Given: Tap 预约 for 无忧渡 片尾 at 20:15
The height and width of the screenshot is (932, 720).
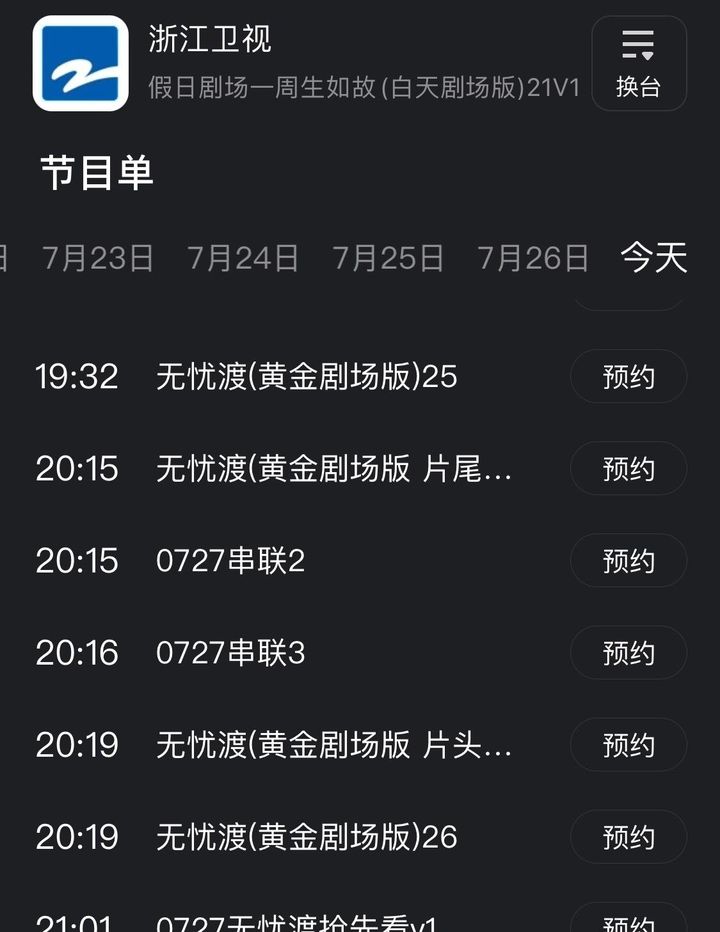Looking at the screenshot, I should [628, 469].
